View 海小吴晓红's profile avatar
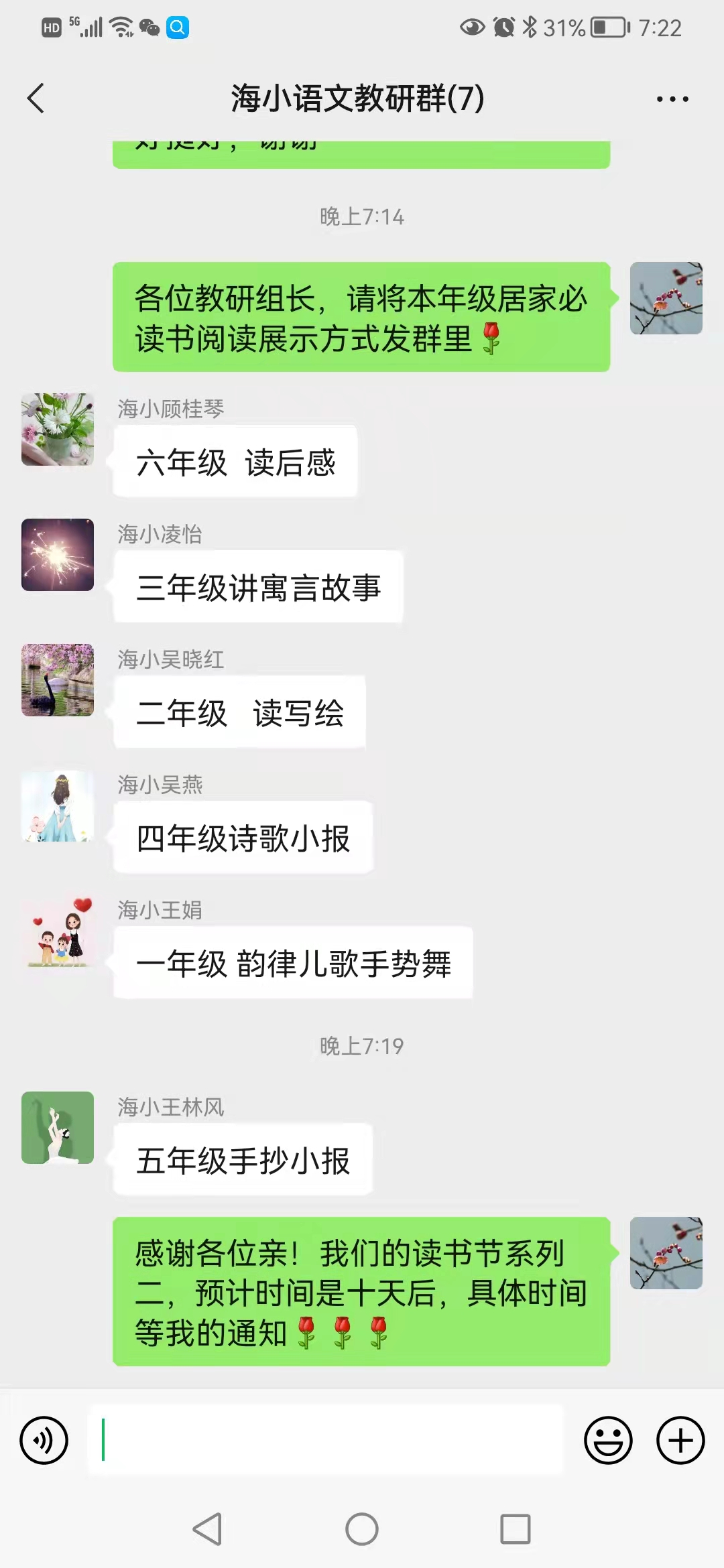The image size is (724, 1568). [x=58, y=680]
